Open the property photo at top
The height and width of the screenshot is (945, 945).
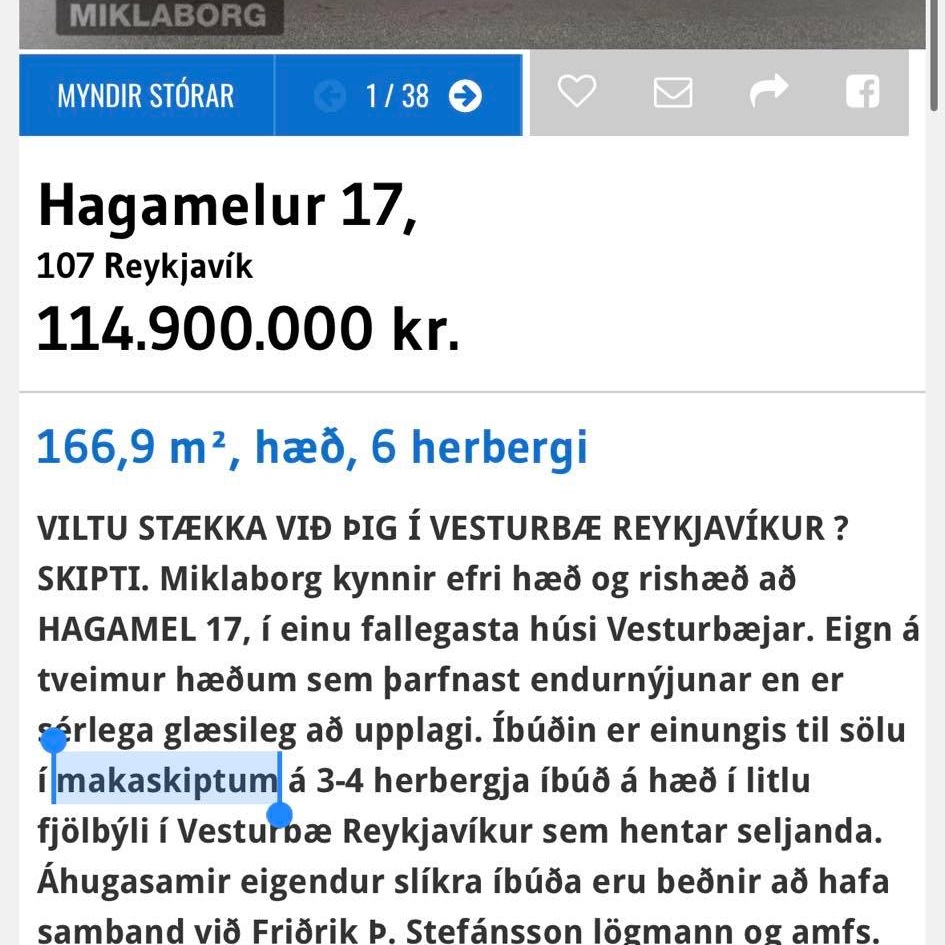tap(472, 24)
